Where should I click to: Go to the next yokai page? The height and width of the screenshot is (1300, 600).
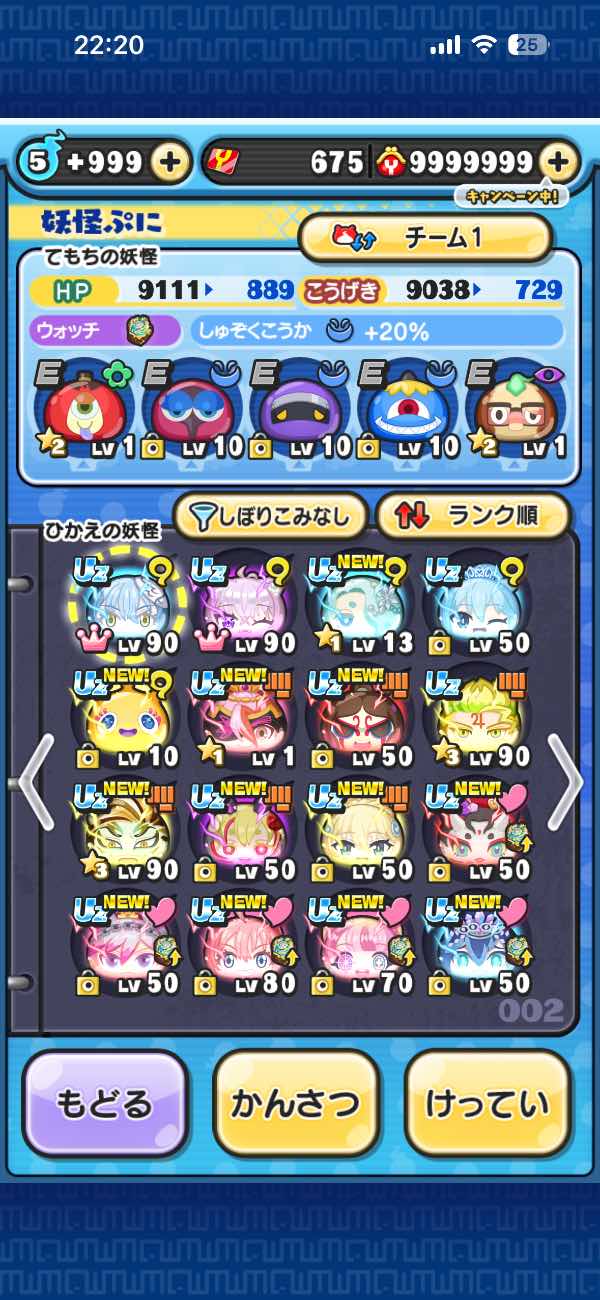pyautogui.click(x=564, y=780)
